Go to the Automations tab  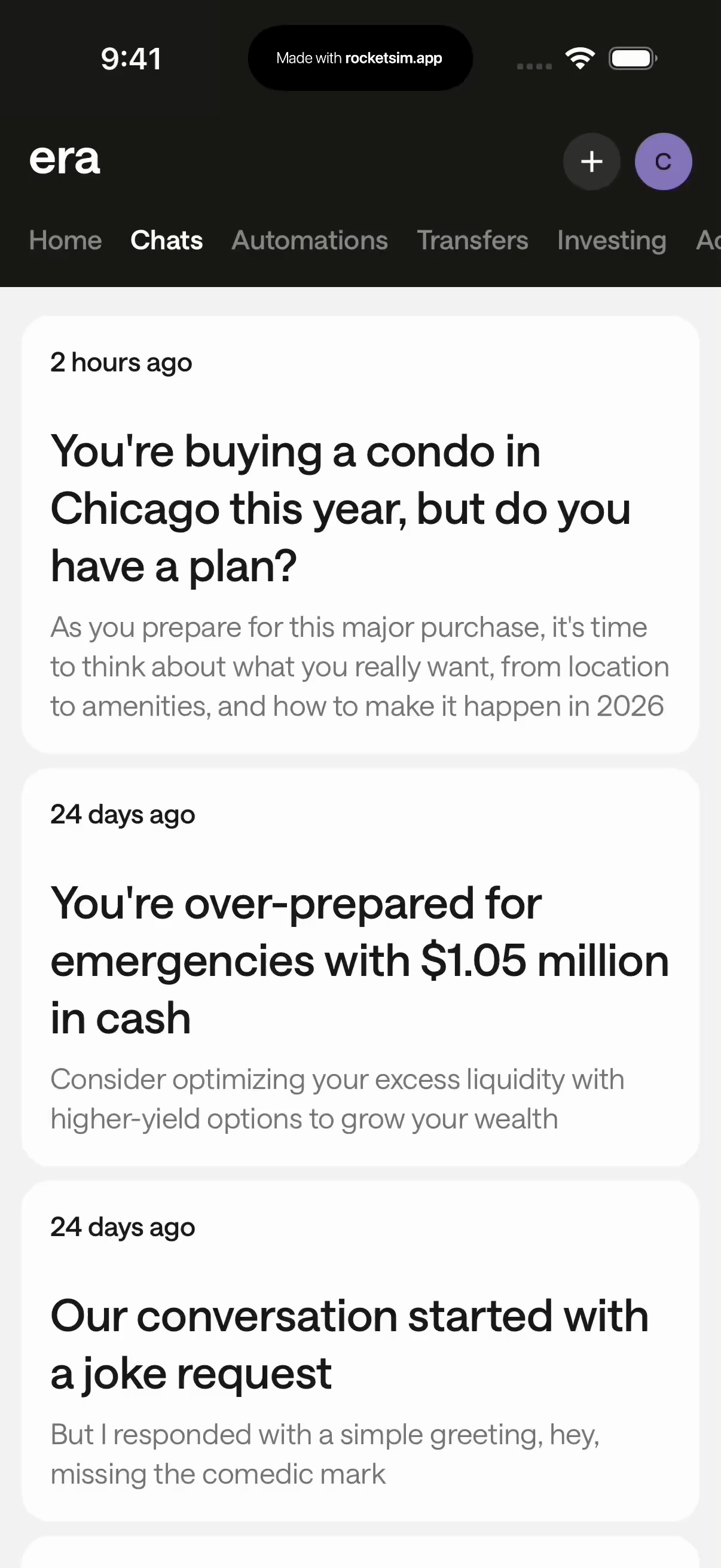[x=309, y=240]
